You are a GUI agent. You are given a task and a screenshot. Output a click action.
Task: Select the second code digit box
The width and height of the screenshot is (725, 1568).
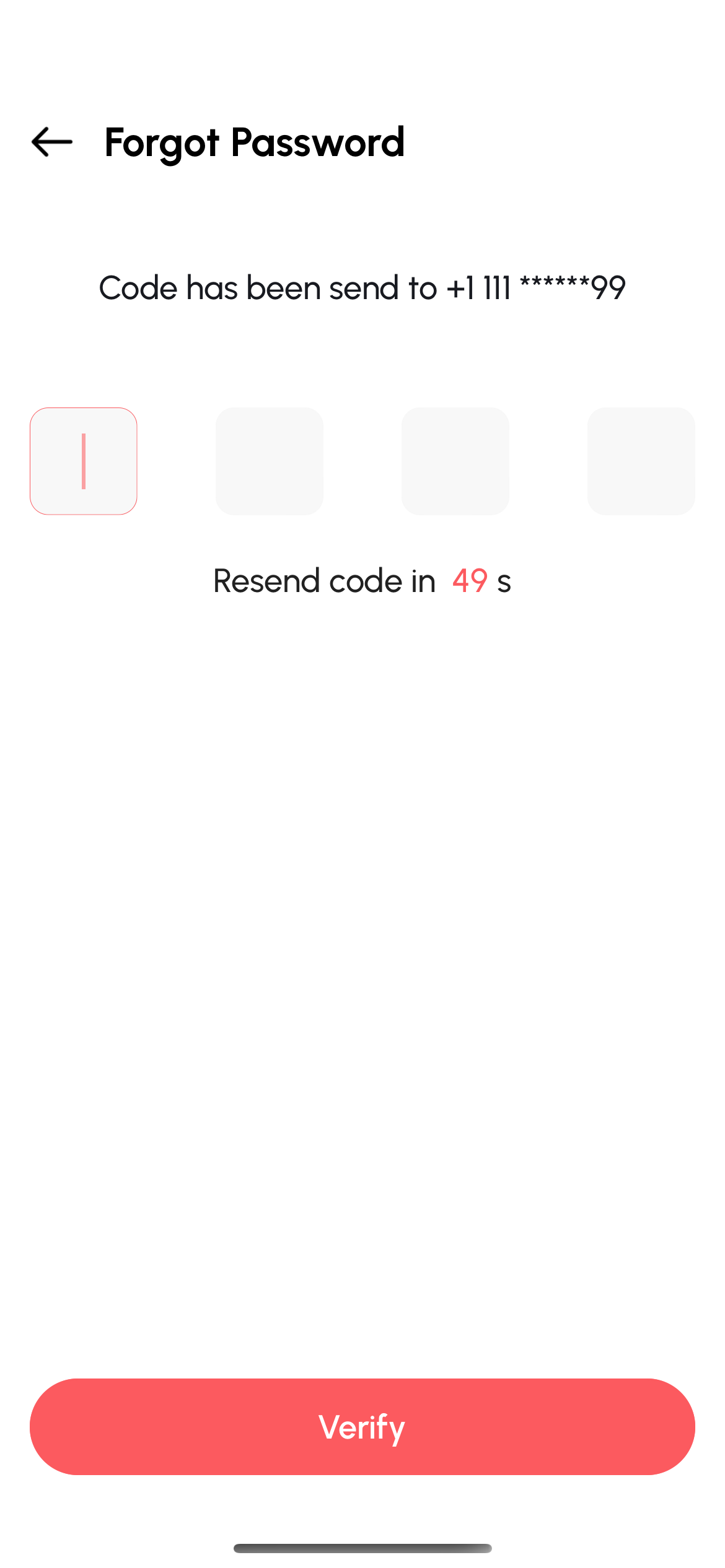(x=270, y=461)
